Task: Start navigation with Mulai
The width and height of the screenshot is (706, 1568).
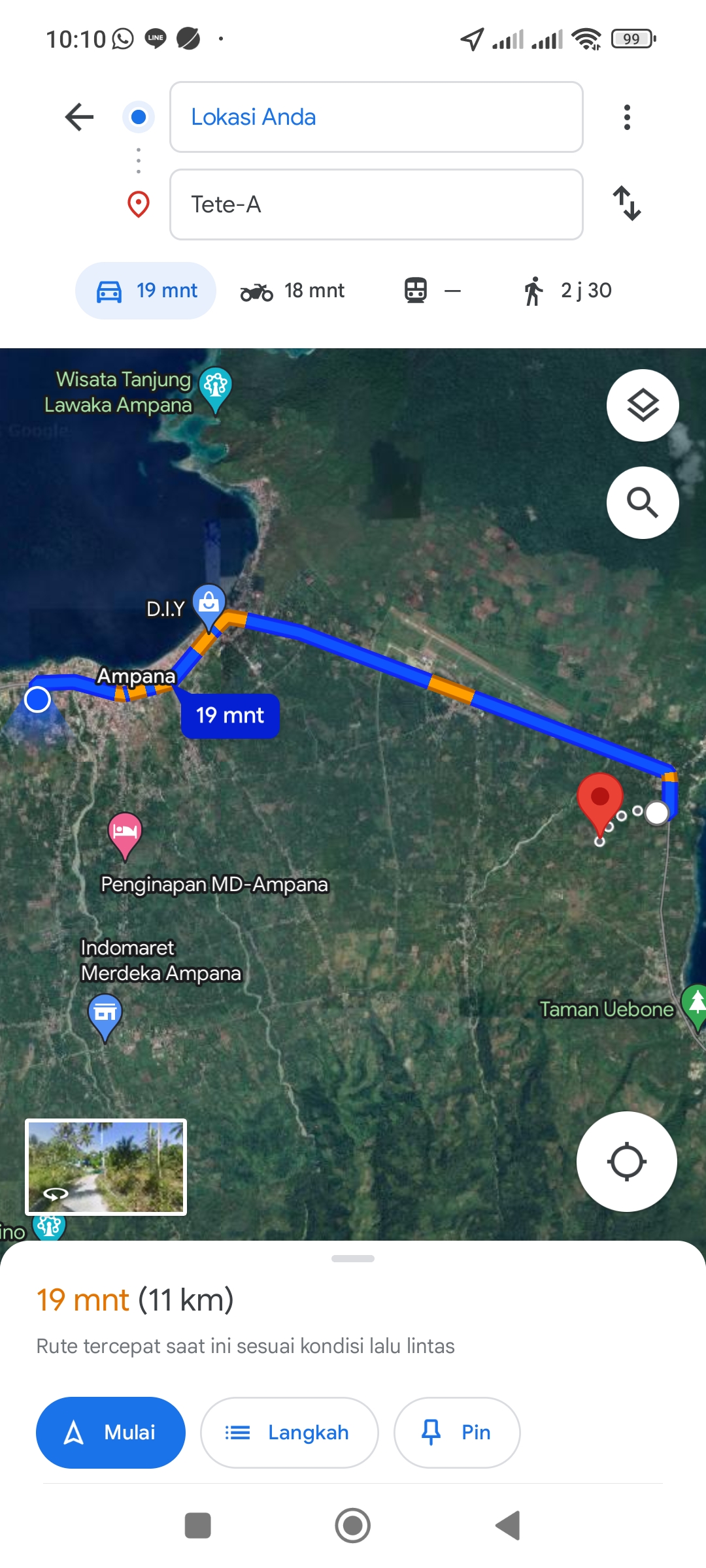Action: click(110, 1433)
